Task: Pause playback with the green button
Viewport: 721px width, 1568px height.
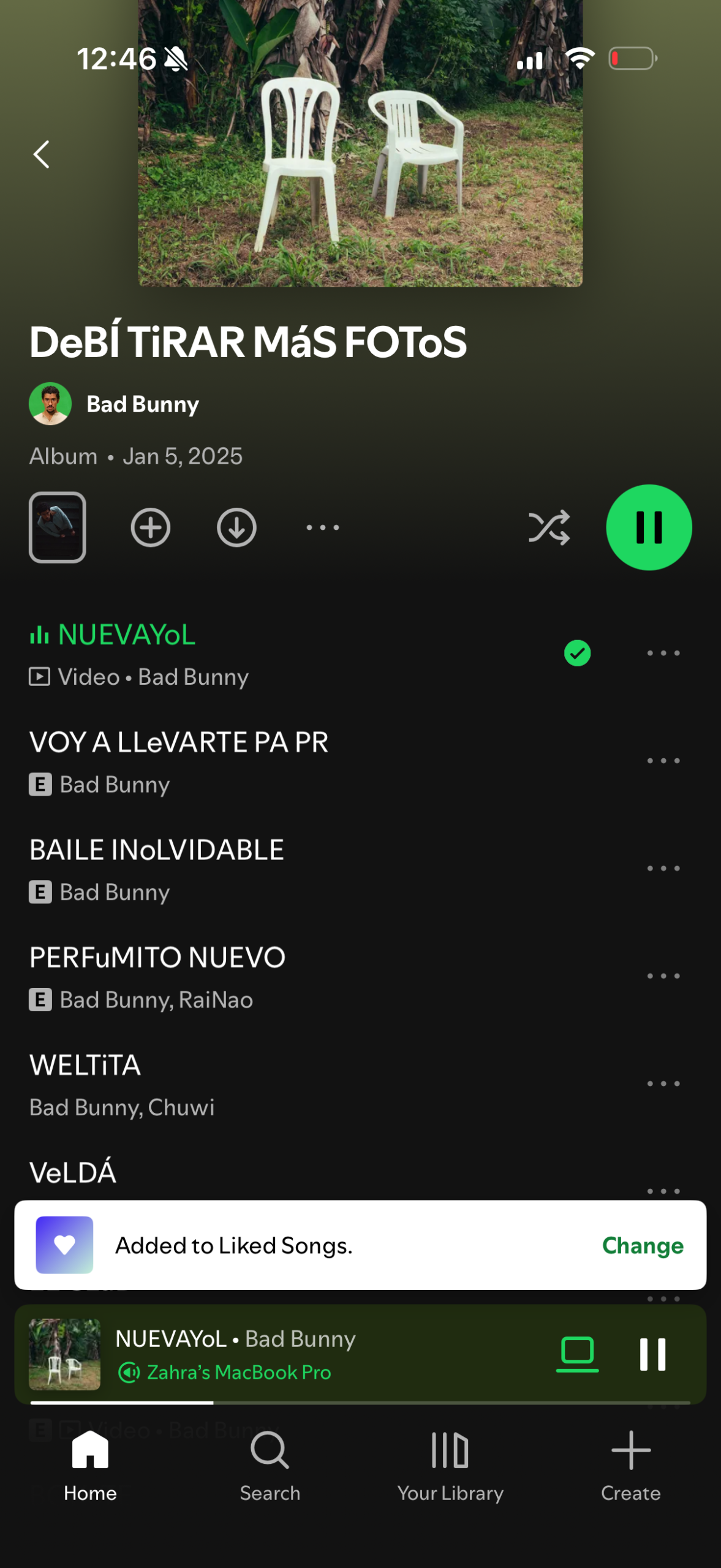Action: click(x=649, y=527)
